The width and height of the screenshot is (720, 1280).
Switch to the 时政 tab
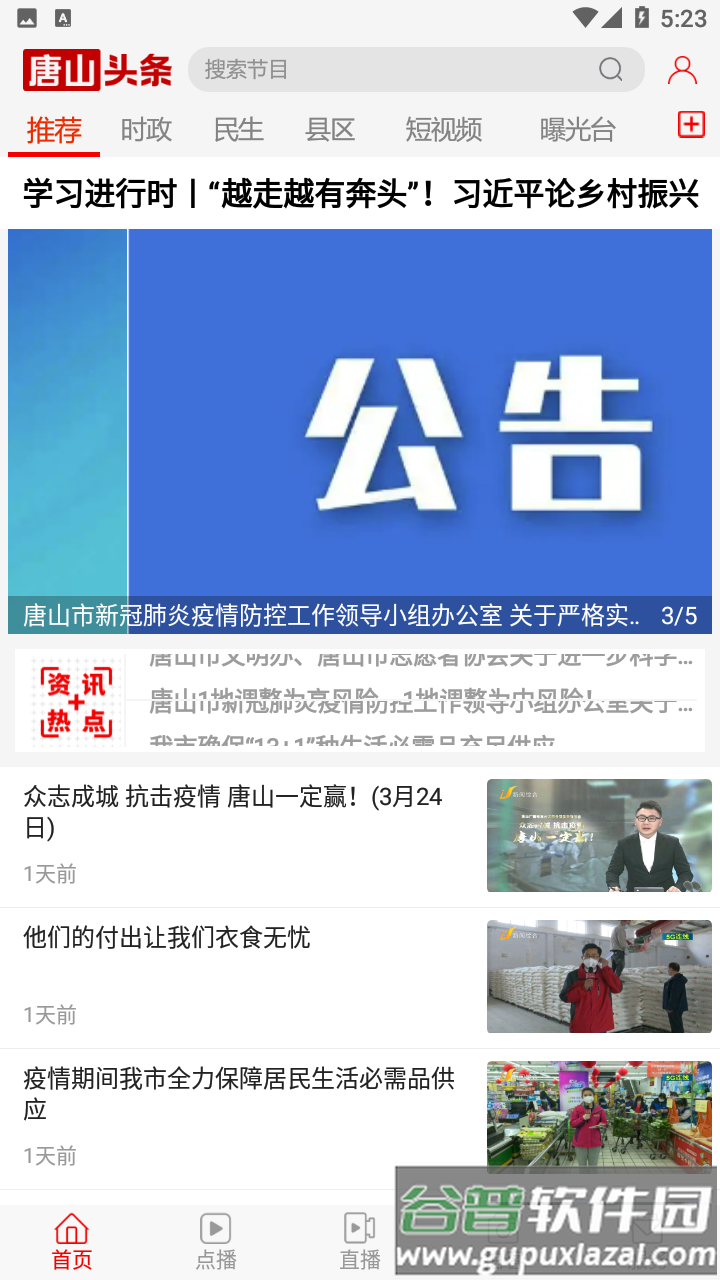[x=146, y=130]
